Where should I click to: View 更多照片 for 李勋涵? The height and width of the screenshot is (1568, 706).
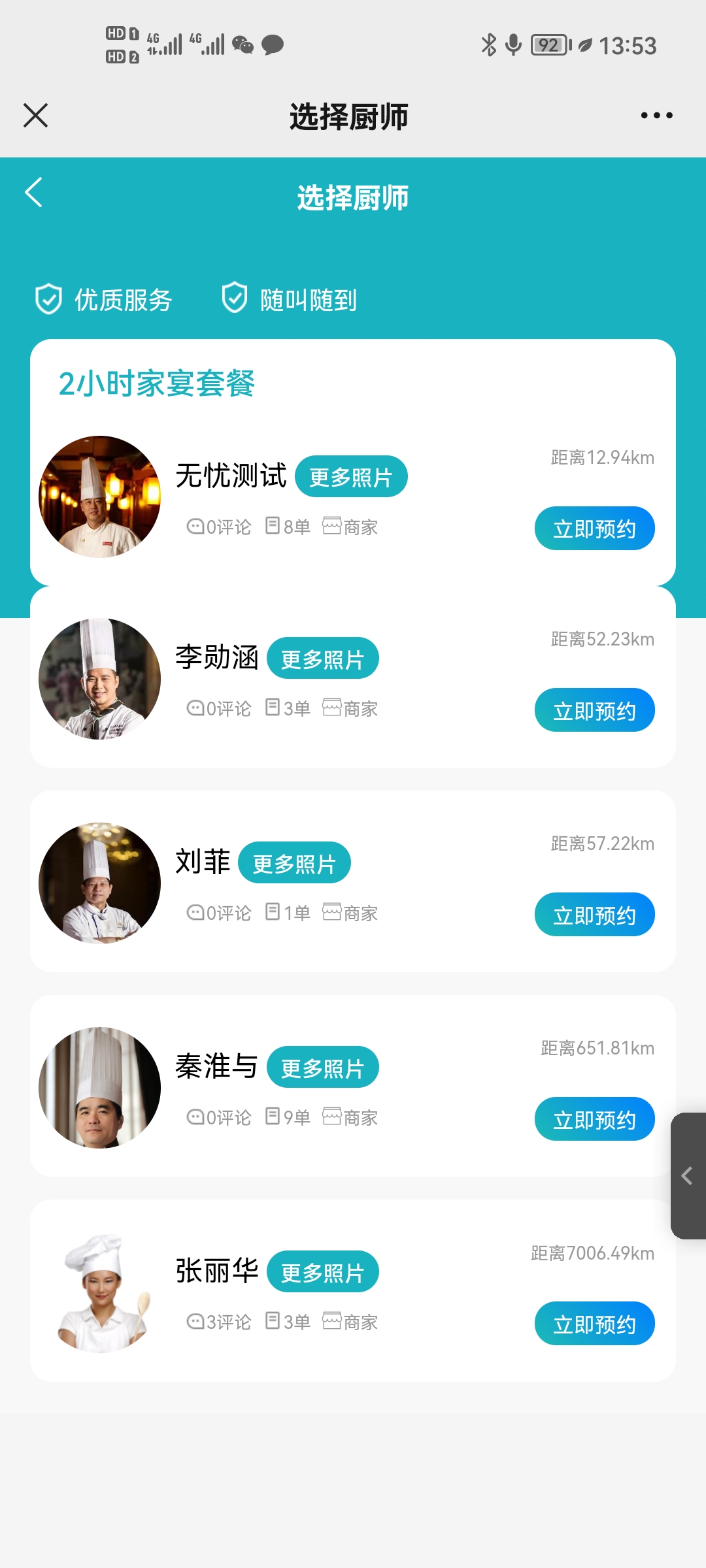(x=322, y=659)
